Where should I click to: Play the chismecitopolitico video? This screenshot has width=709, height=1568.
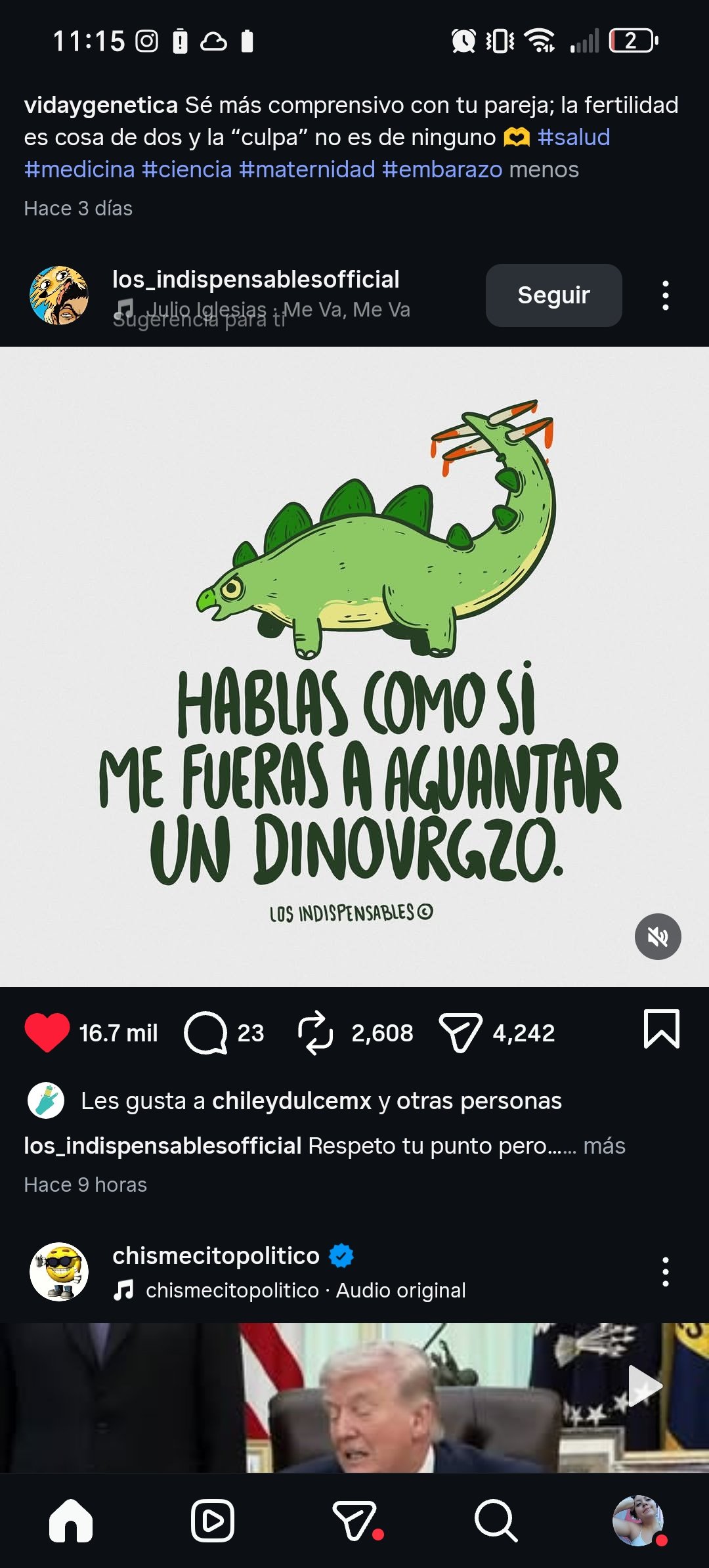pos(643,1385)
